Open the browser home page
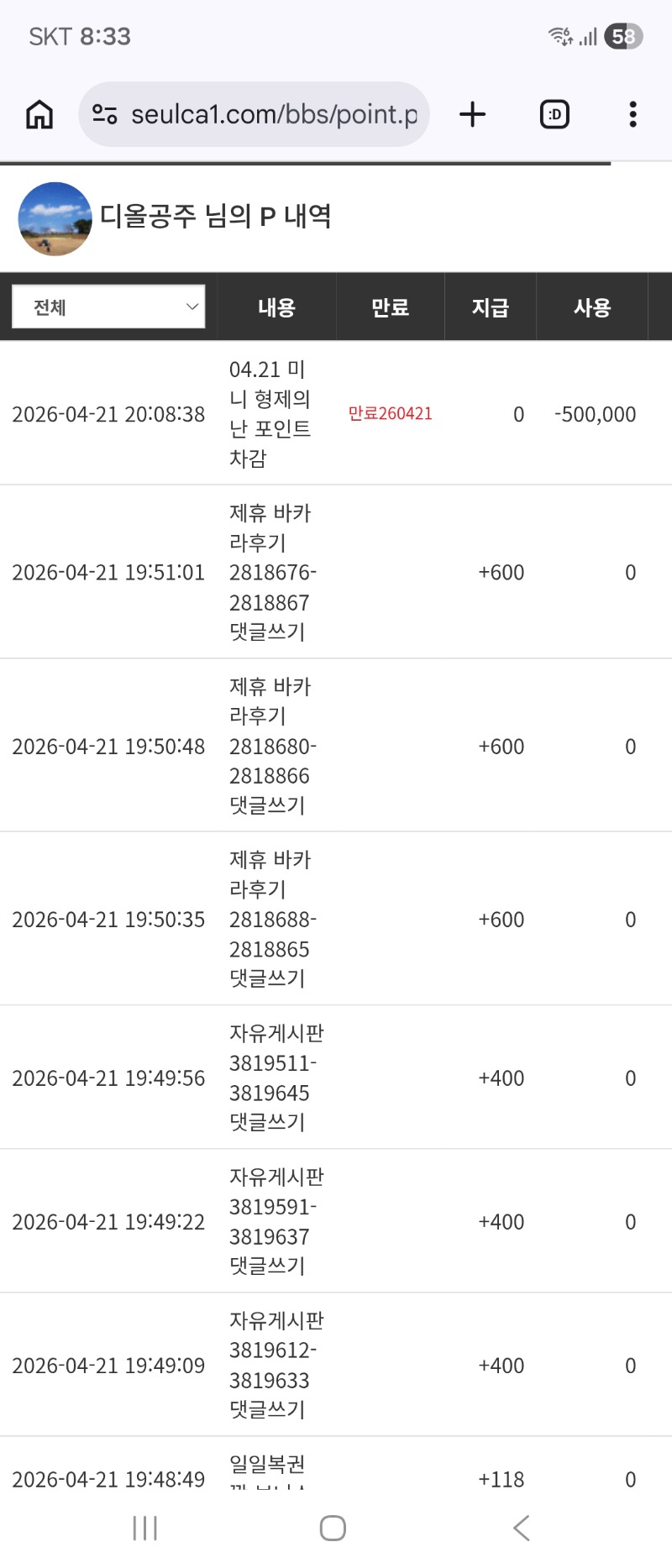Screen dimensions: 672x1568 click(x=39, y=114)
